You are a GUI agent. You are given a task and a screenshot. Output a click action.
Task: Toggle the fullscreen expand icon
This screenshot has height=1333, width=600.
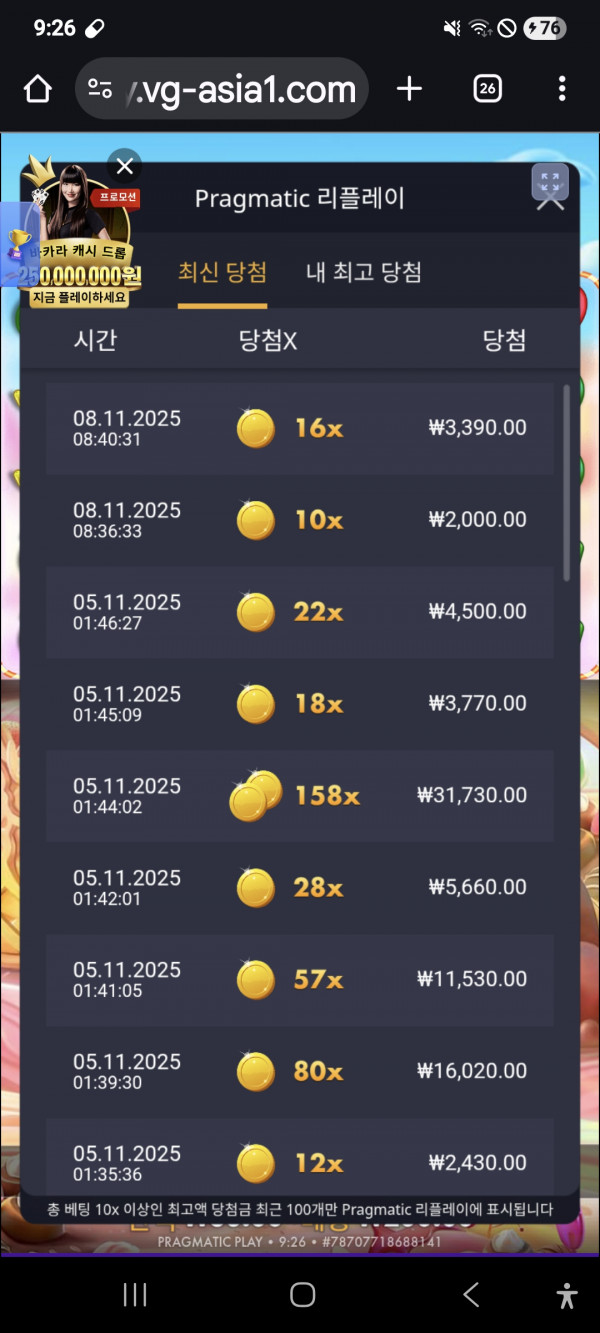[x=549, y=182]
